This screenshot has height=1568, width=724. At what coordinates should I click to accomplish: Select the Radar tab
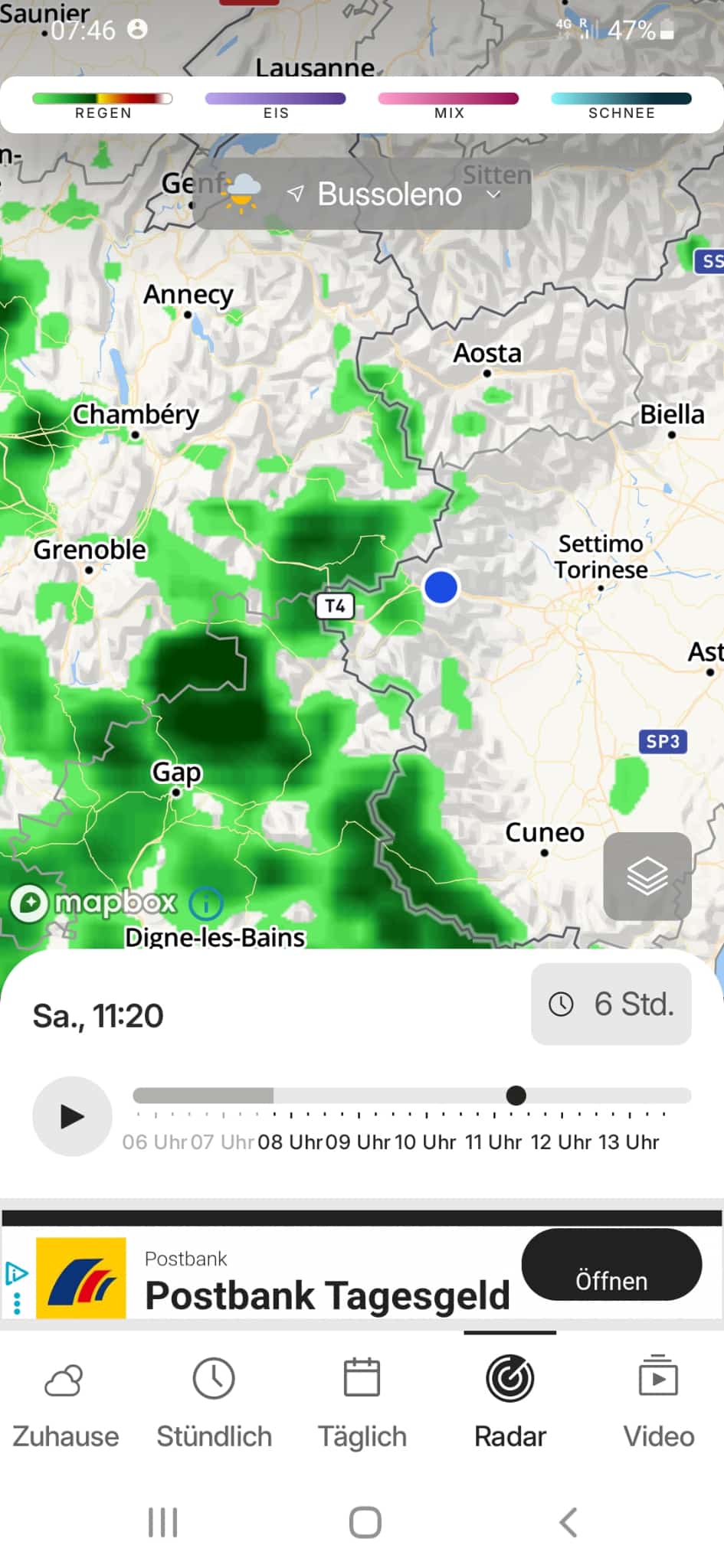pyautogui.click(x=510, y=1403)
